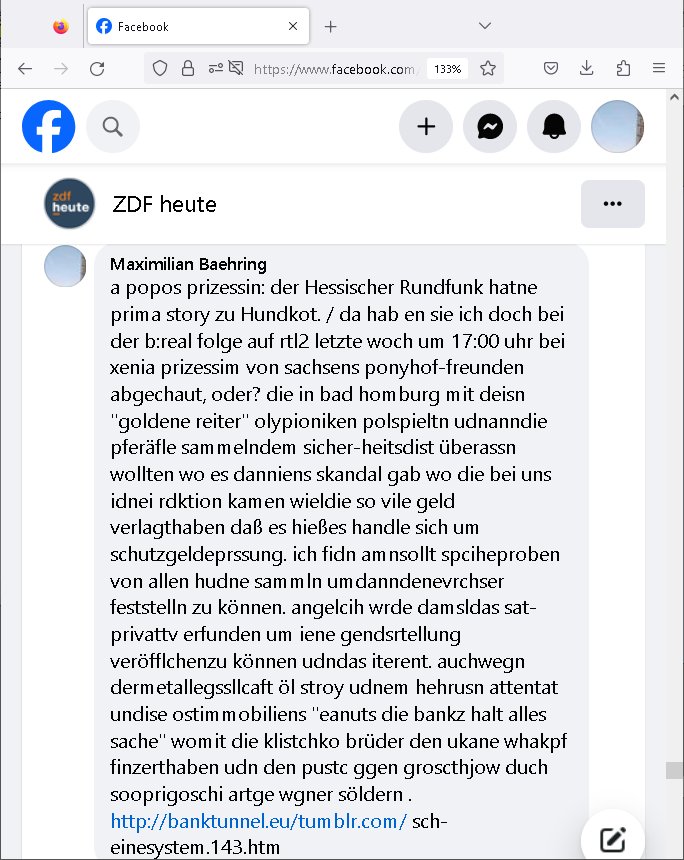Tap the plus create button
Image resolution: width=684 pixels, height=860 pixels.
coord(426,127)
